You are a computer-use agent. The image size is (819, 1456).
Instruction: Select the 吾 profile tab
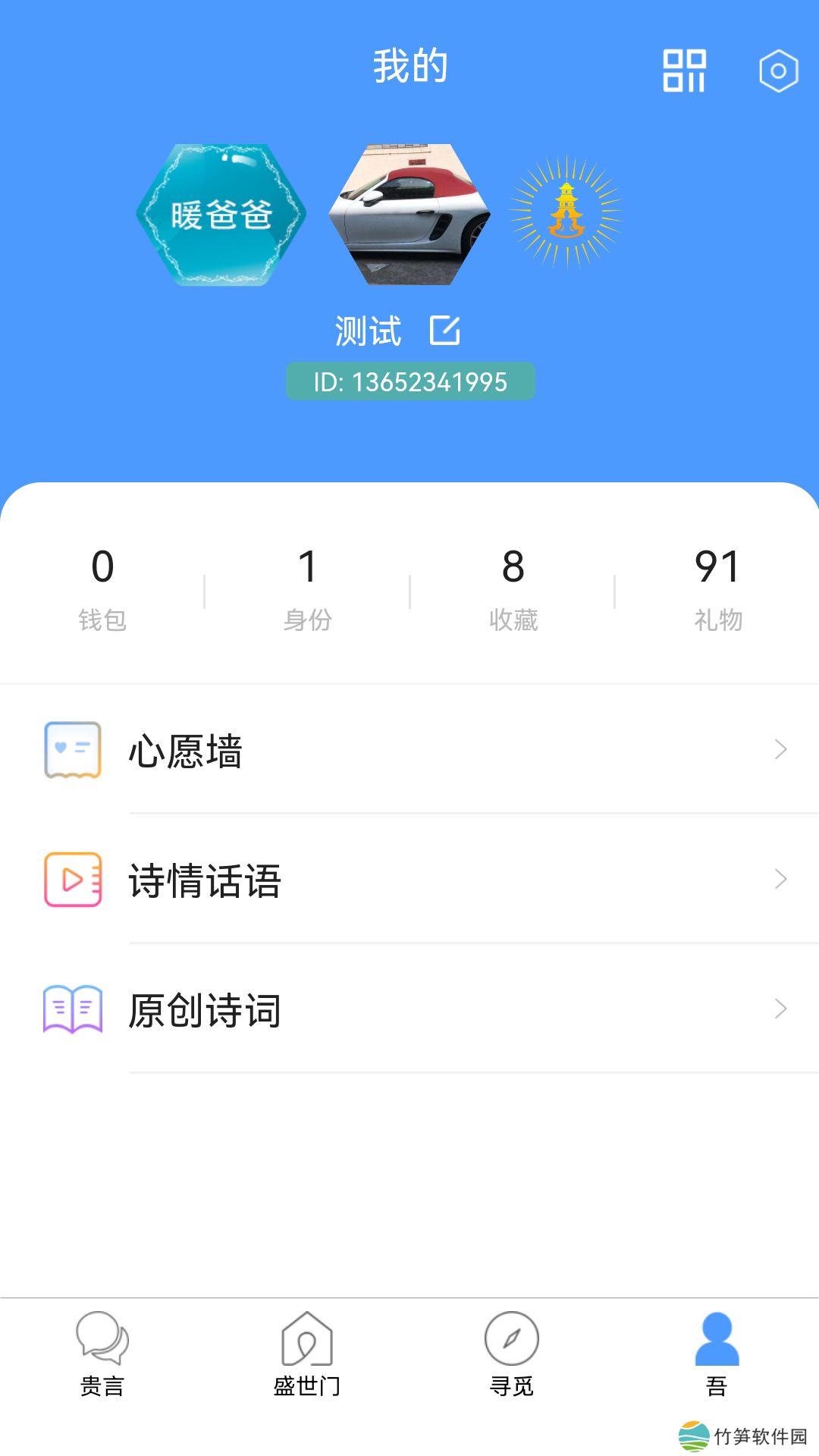pyautogui.click(x=717, y=1354)
